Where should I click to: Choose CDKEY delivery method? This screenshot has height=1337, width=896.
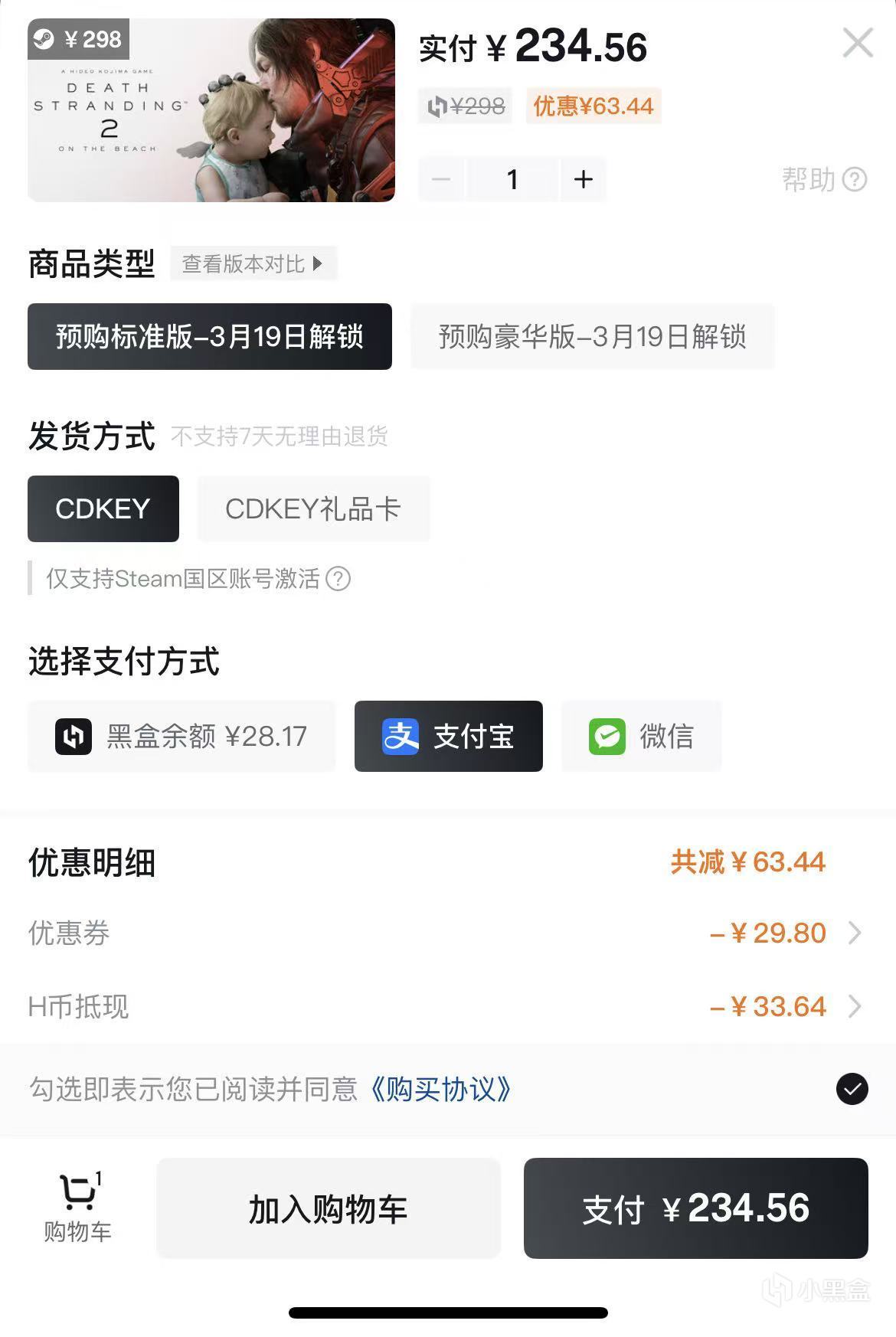103,508
